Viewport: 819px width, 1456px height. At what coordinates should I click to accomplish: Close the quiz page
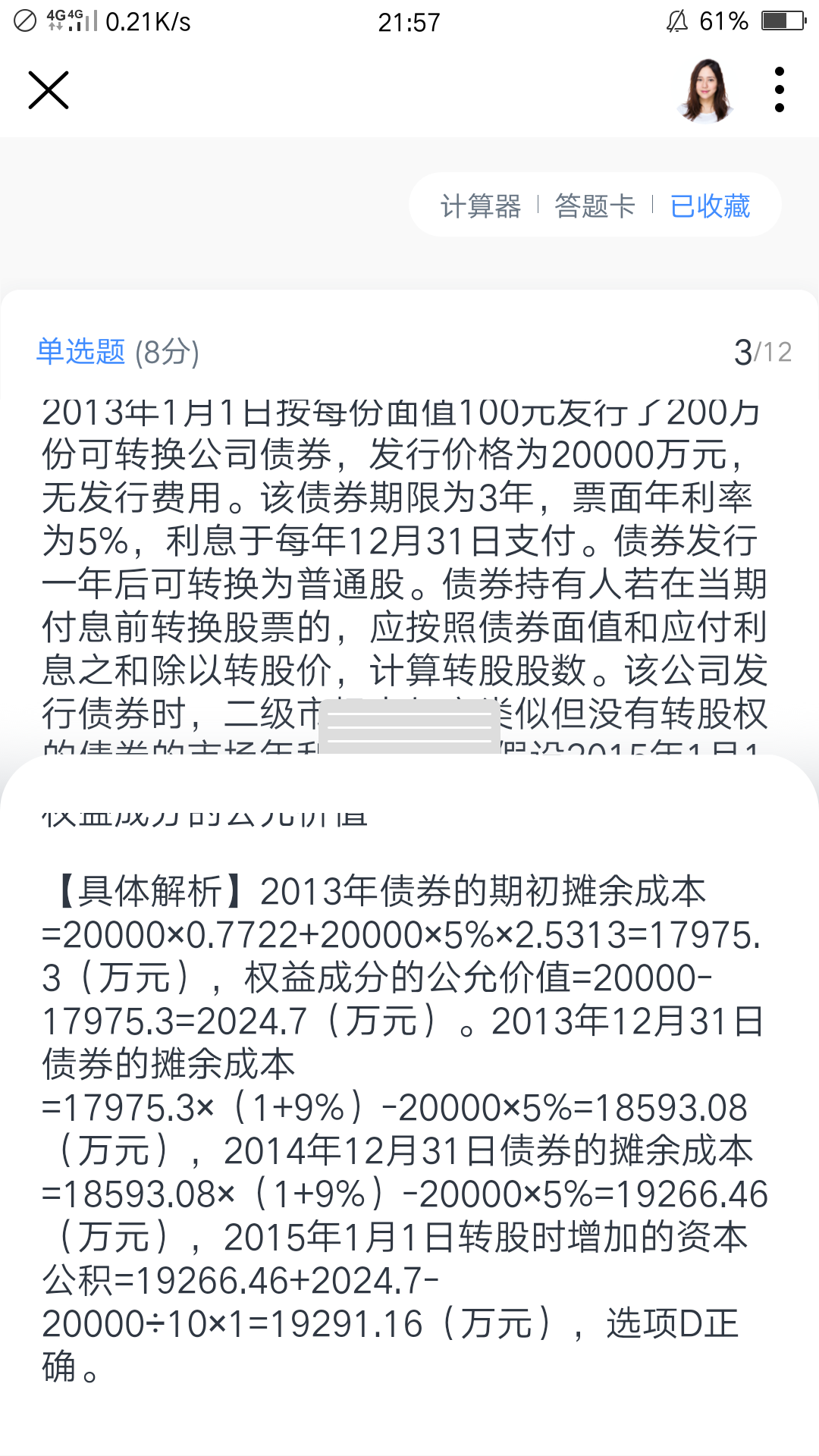(49, 90)
